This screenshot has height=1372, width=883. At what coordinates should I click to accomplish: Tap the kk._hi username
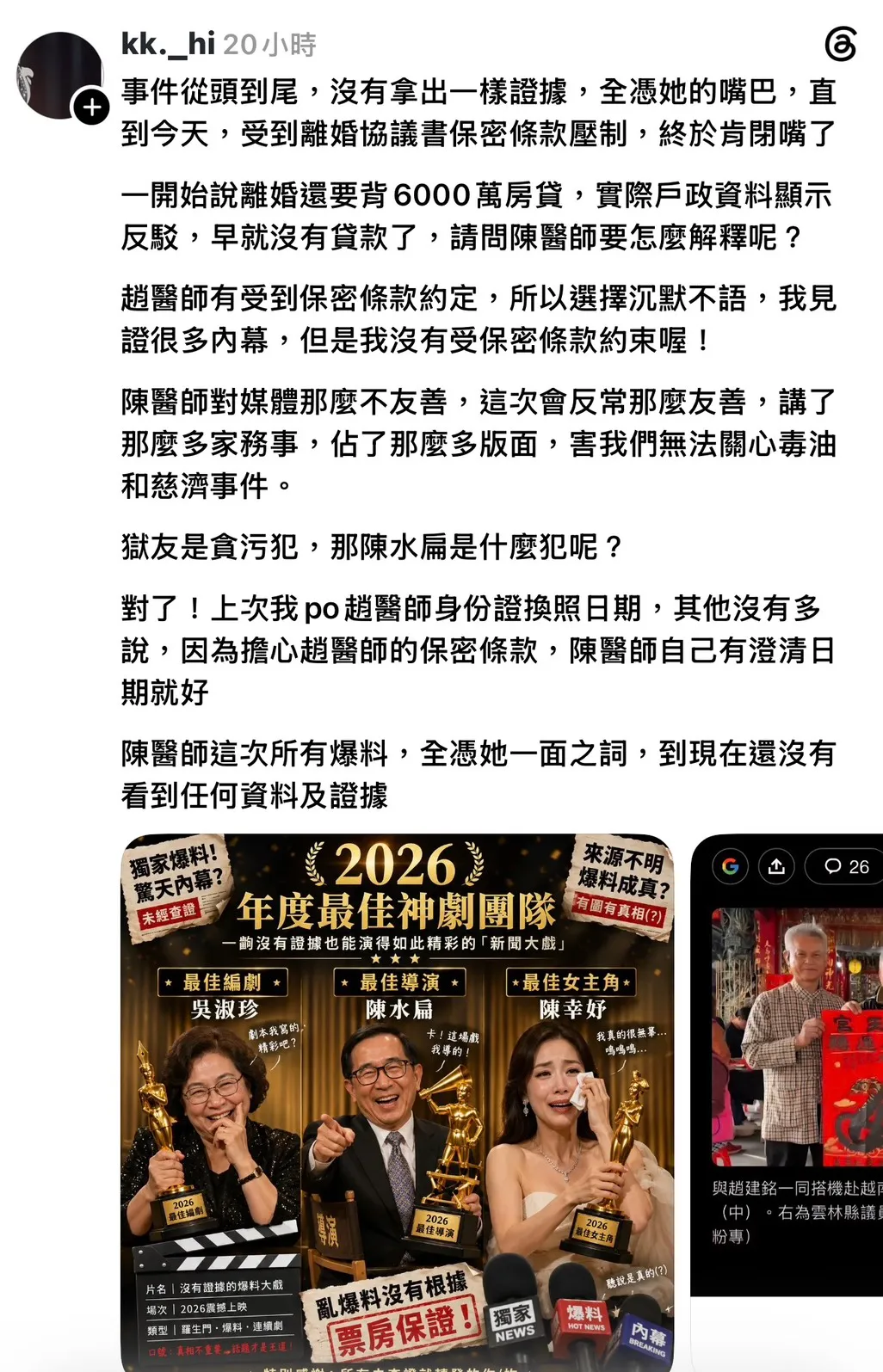168,43
